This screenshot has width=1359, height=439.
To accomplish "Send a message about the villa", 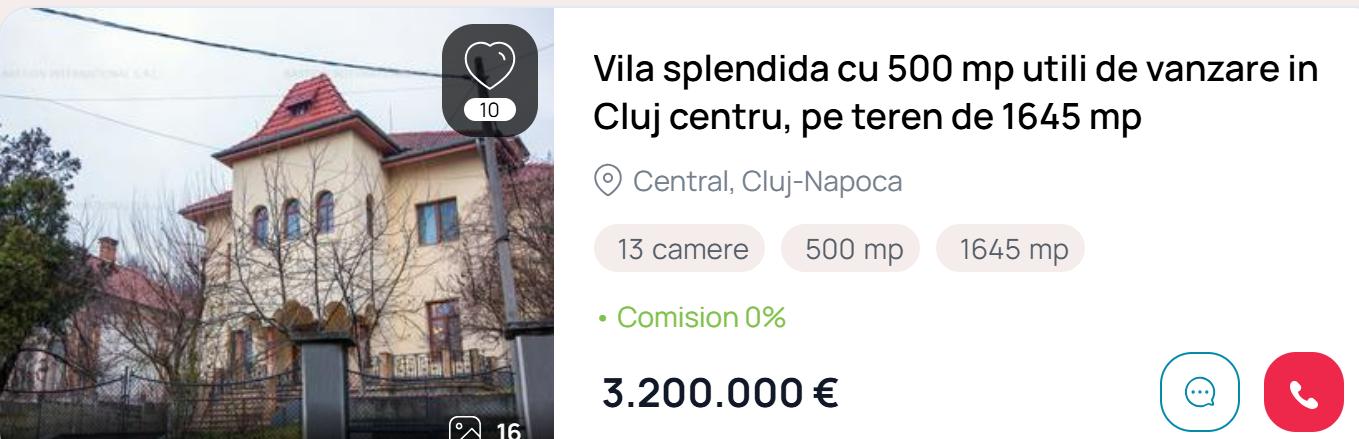I will point(1200,393).
